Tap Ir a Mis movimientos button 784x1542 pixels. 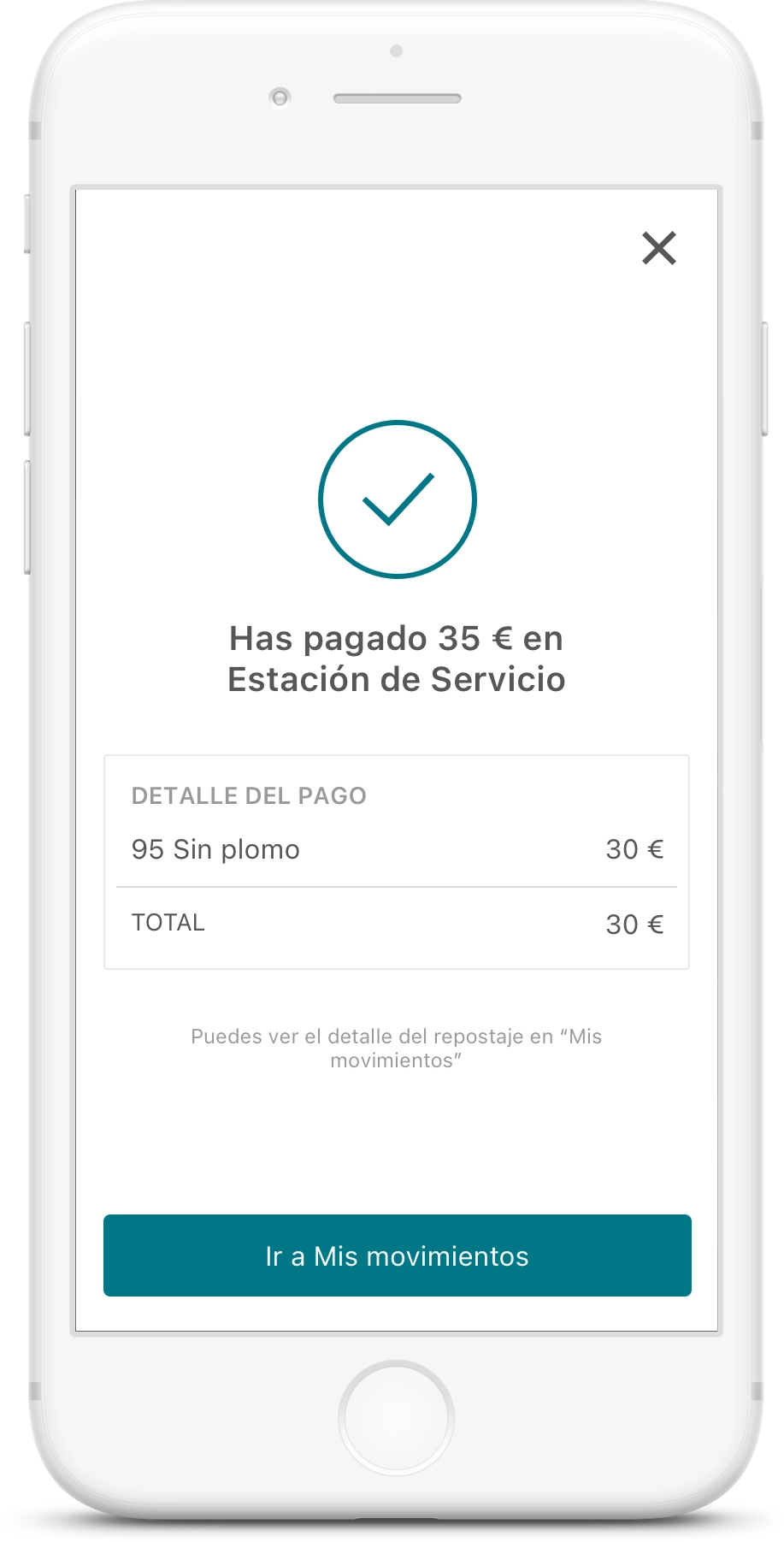click(397, 1255)
